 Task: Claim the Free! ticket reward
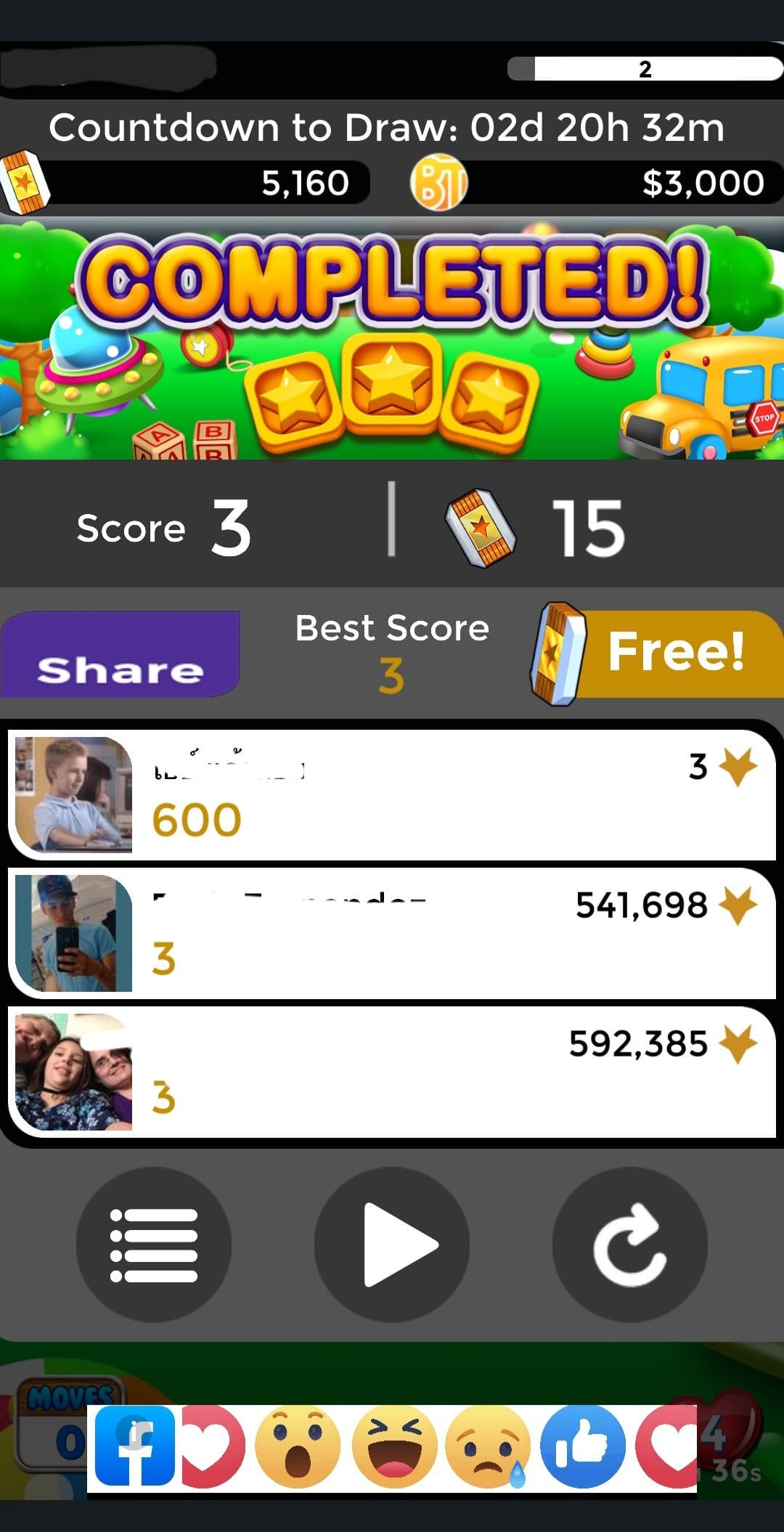click(657, 653)
